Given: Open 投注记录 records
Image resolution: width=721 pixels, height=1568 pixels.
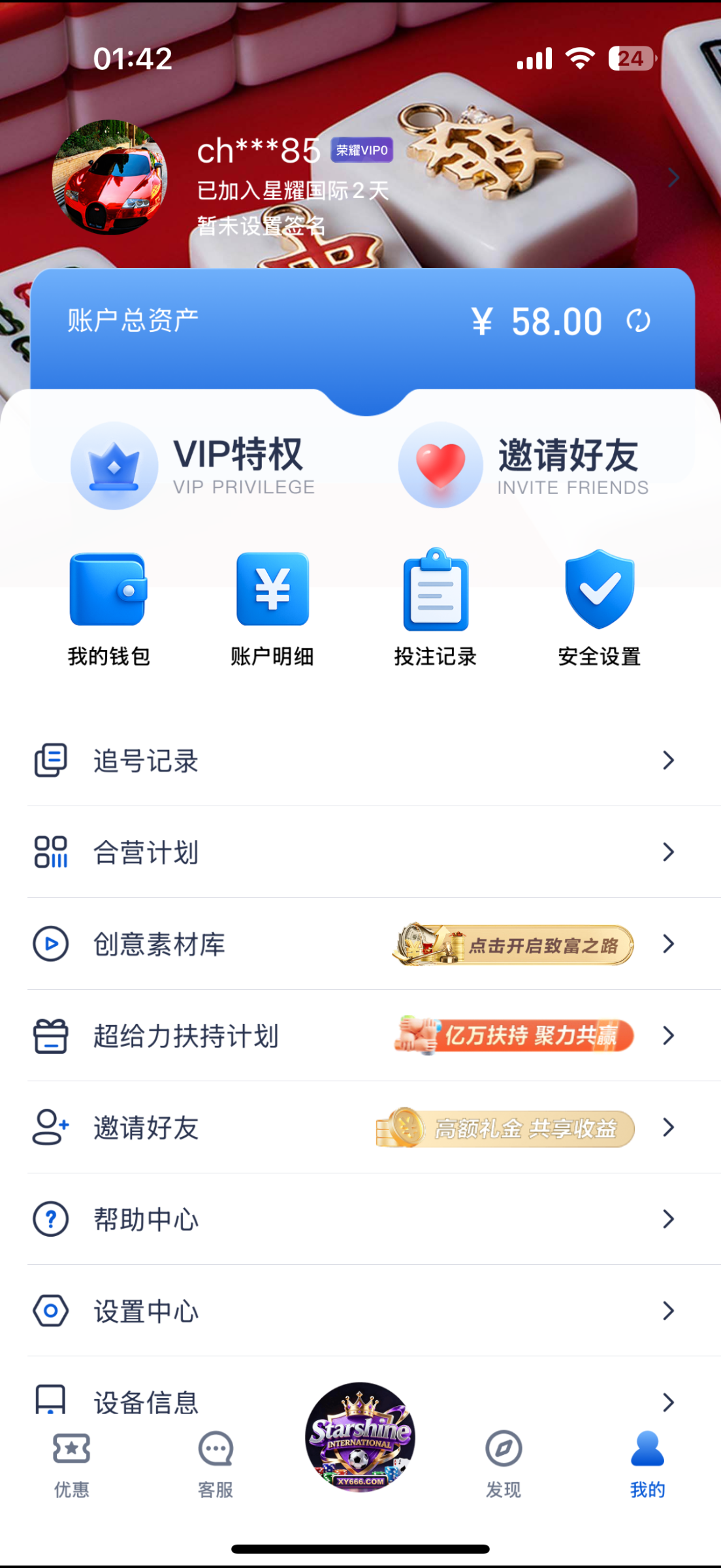Looking at the screenshot, I should point(436,608).
